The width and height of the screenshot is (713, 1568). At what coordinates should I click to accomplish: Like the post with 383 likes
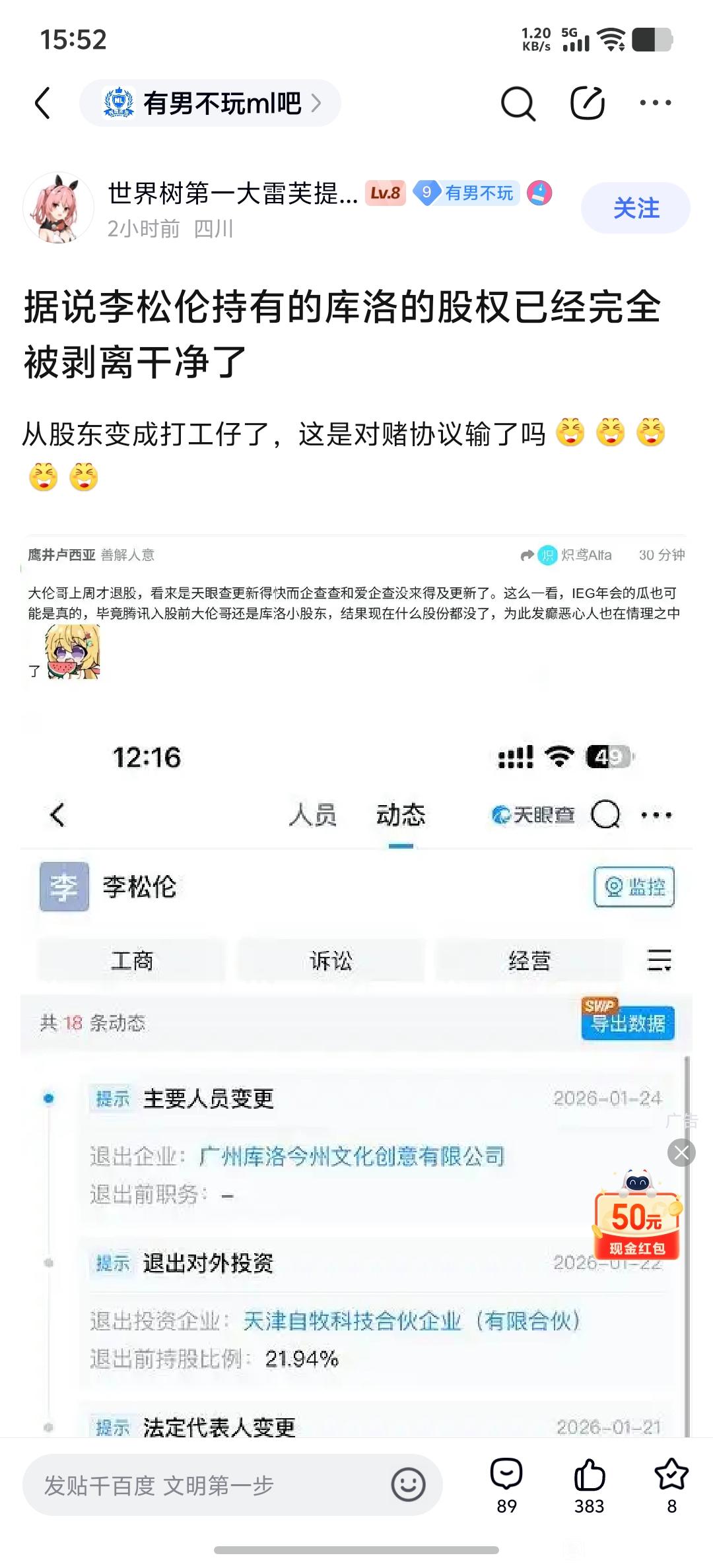pyautogui.click(x=589, y=1486)
